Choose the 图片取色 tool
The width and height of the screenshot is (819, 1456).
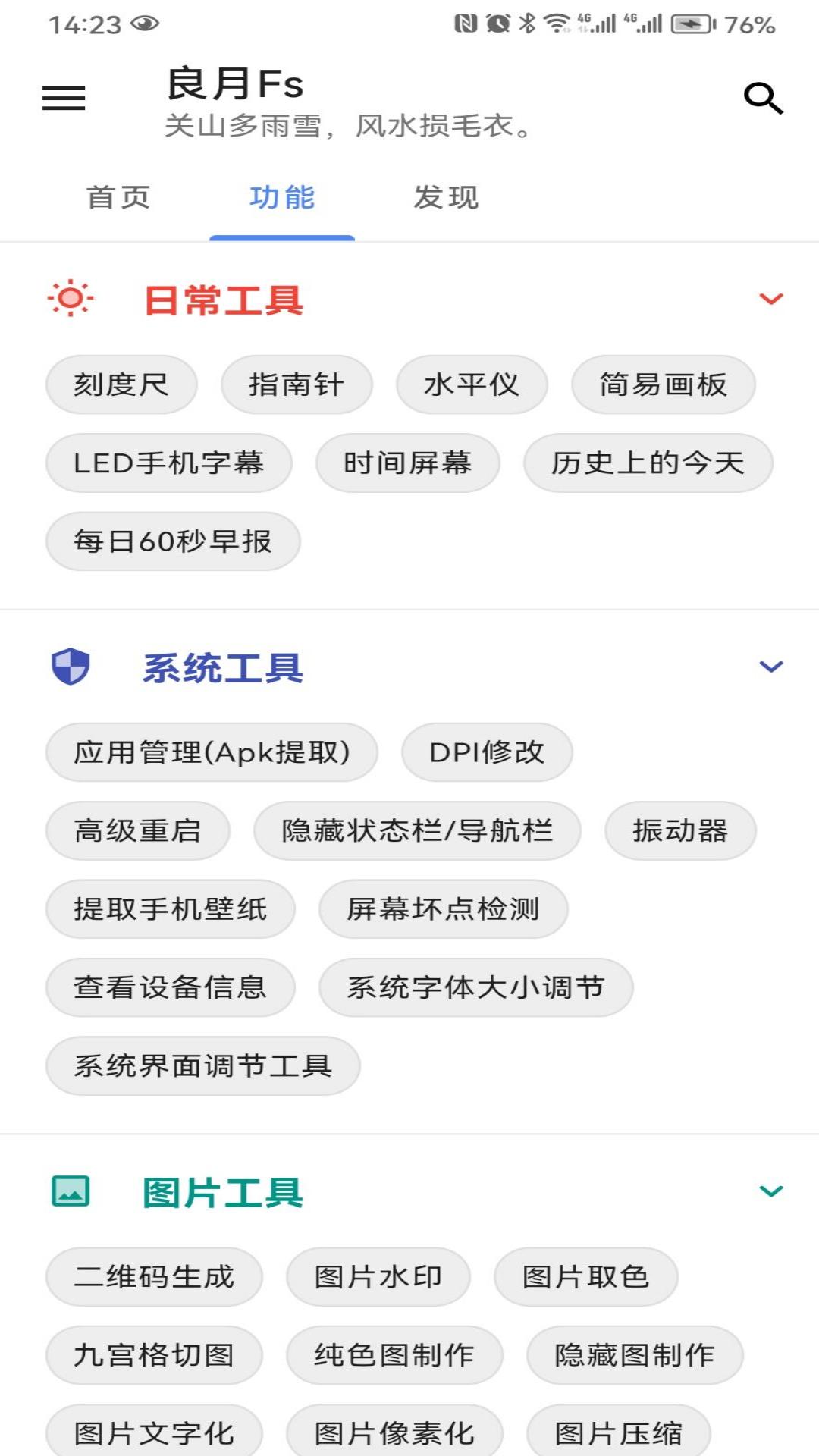585,1277
